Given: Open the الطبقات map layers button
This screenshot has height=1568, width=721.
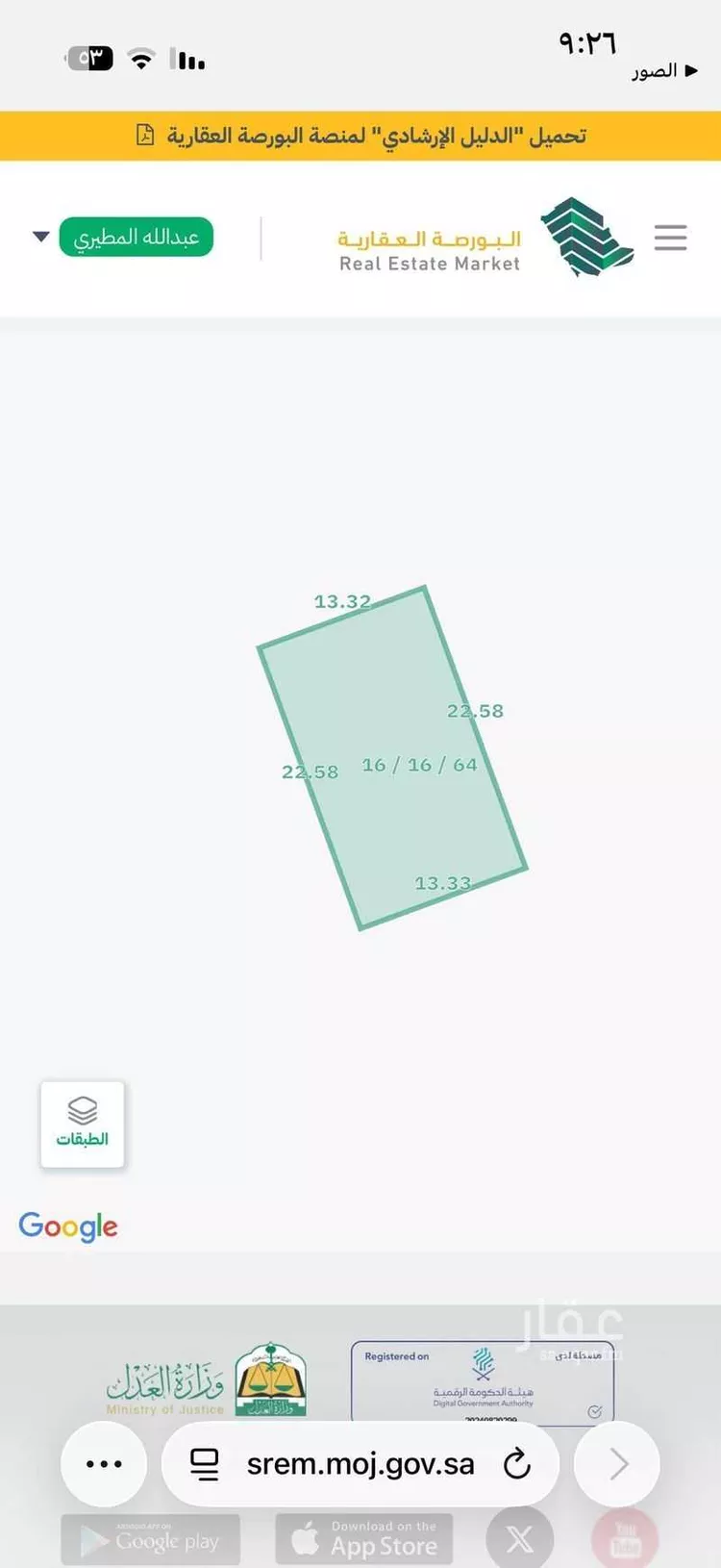Looking at the screenshot, I should pos(83,1124).
